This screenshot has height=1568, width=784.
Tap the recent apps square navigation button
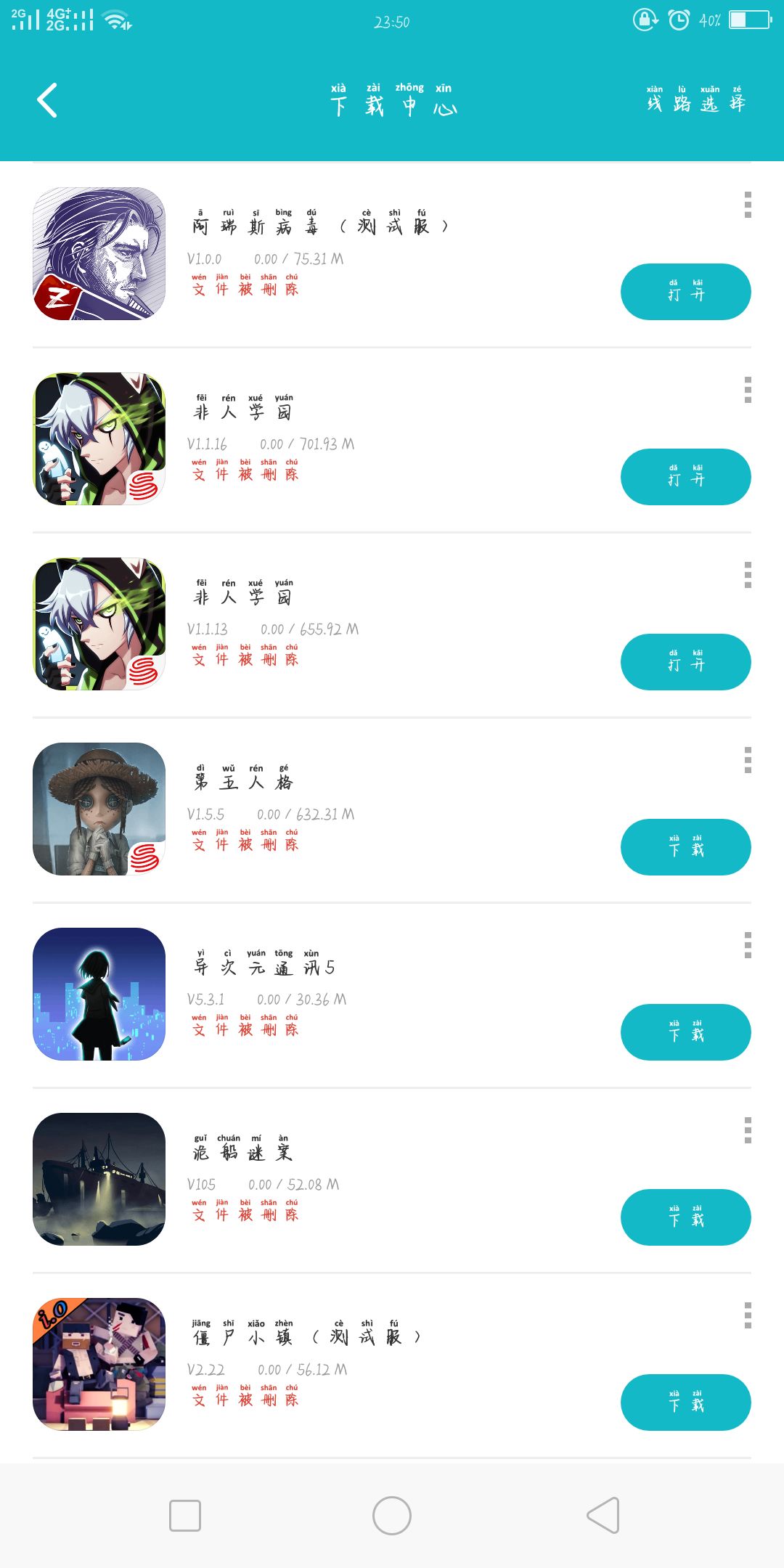click(x=186, y=1515)
